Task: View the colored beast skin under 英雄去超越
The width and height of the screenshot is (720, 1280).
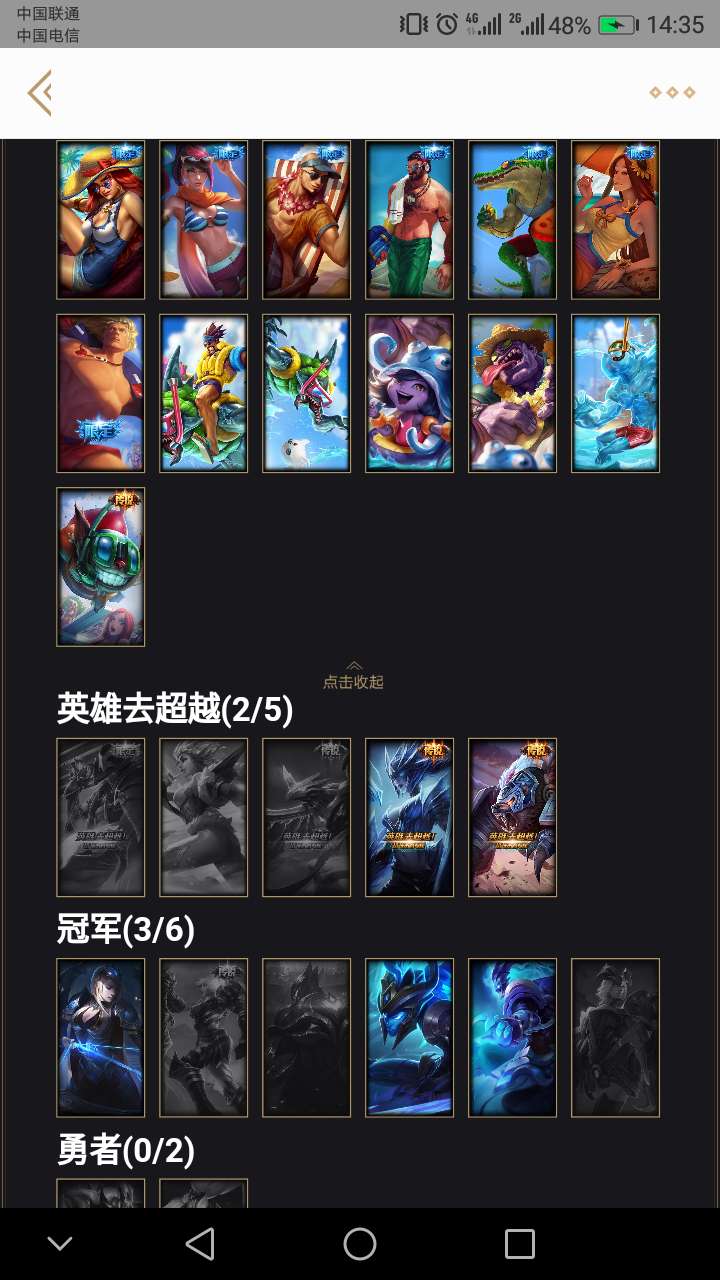Action: click(512, 817)
